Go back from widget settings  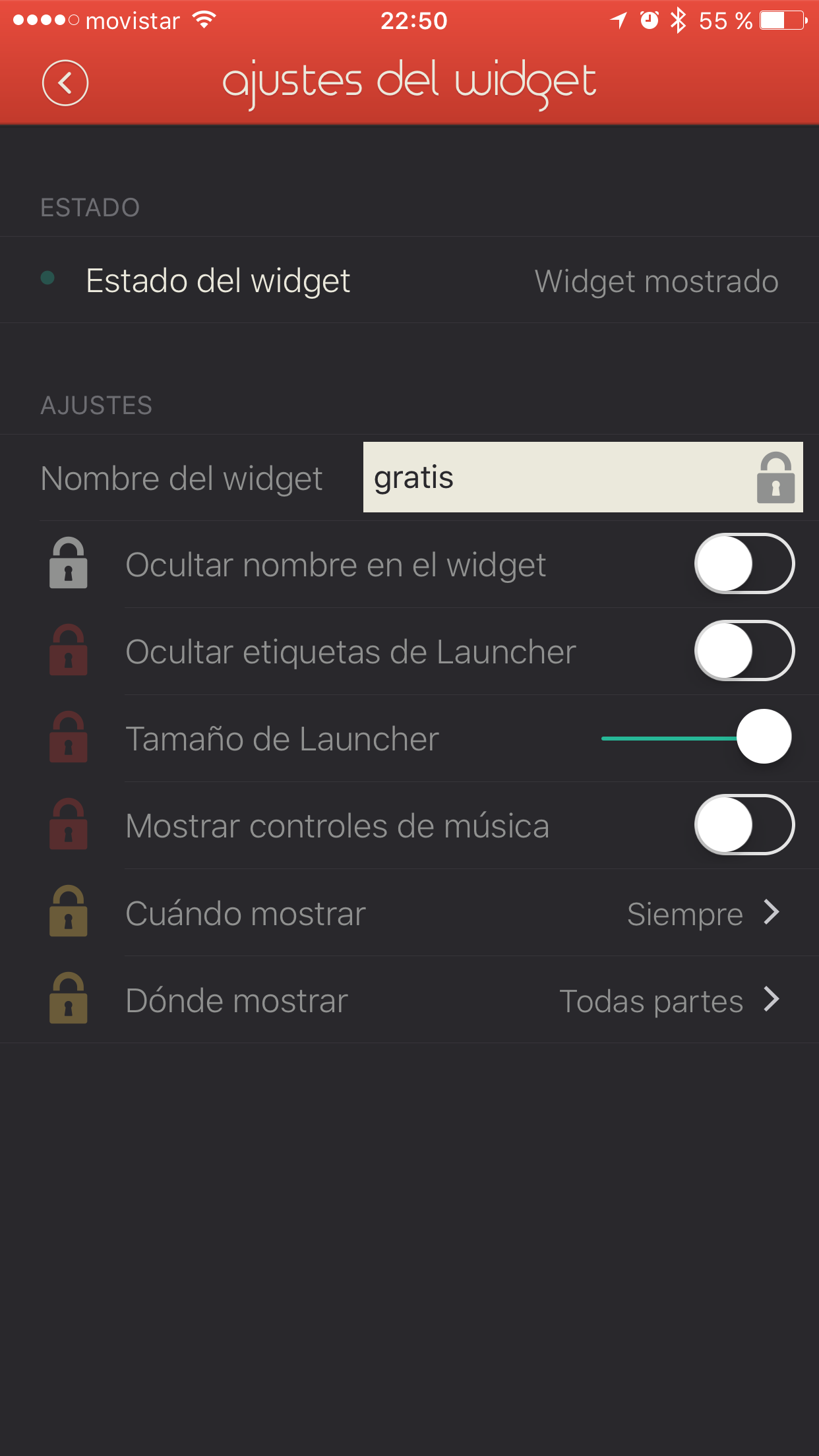point(65,83)
